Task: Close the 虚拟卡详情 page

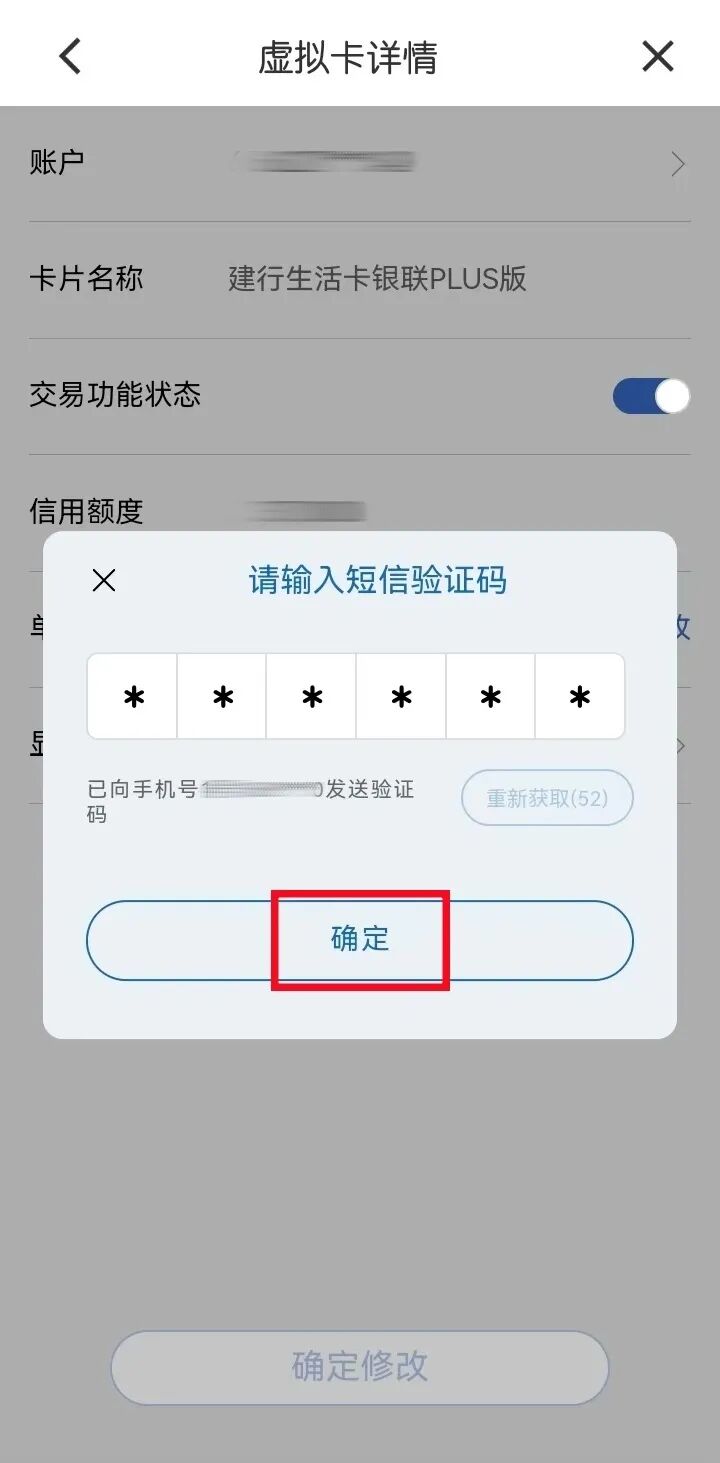Action: (x=657, y=56)
